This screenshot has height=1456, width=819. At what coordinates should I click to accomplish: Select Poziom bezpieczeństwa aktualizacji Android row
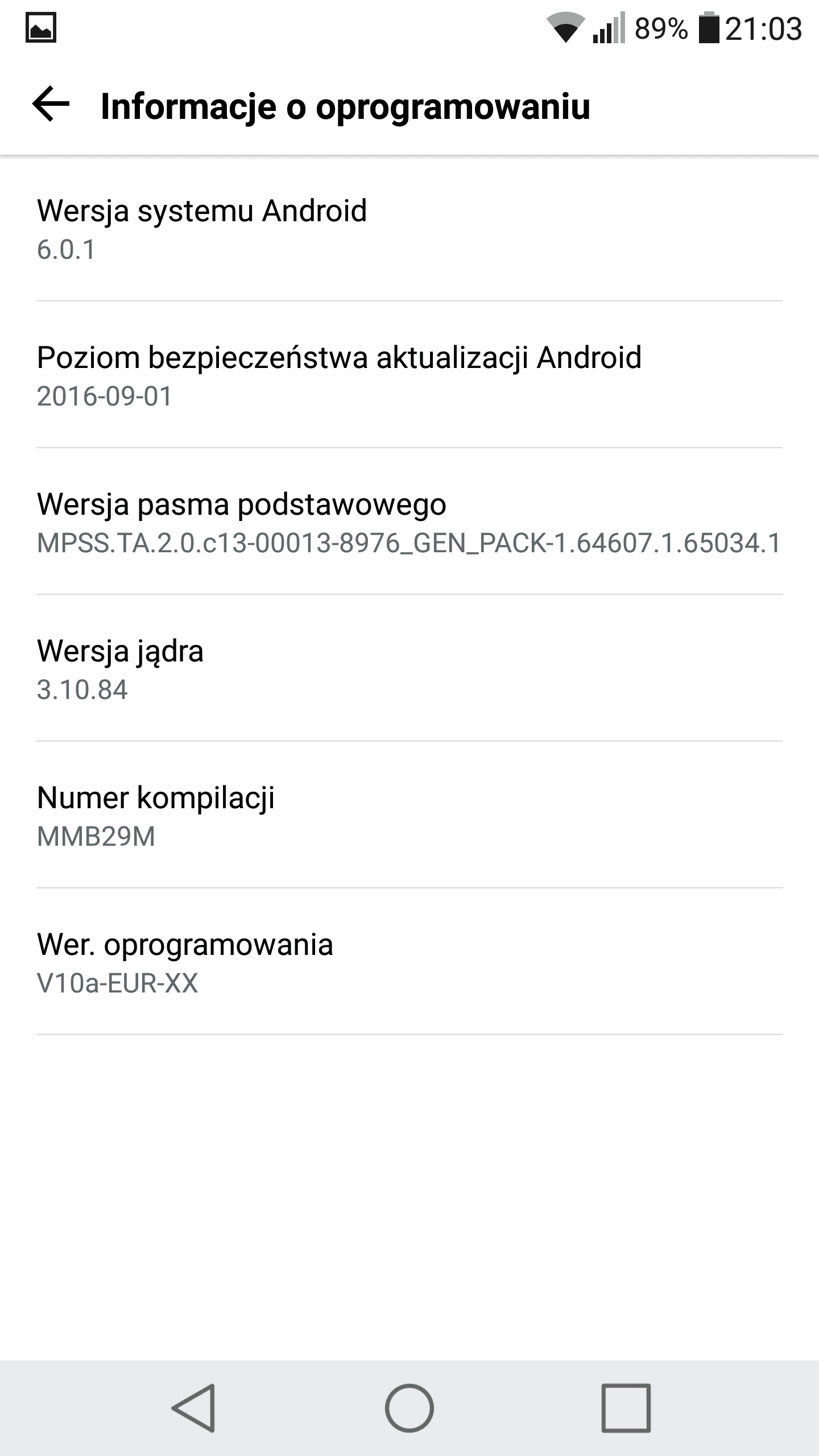click(x=409, y=375)
